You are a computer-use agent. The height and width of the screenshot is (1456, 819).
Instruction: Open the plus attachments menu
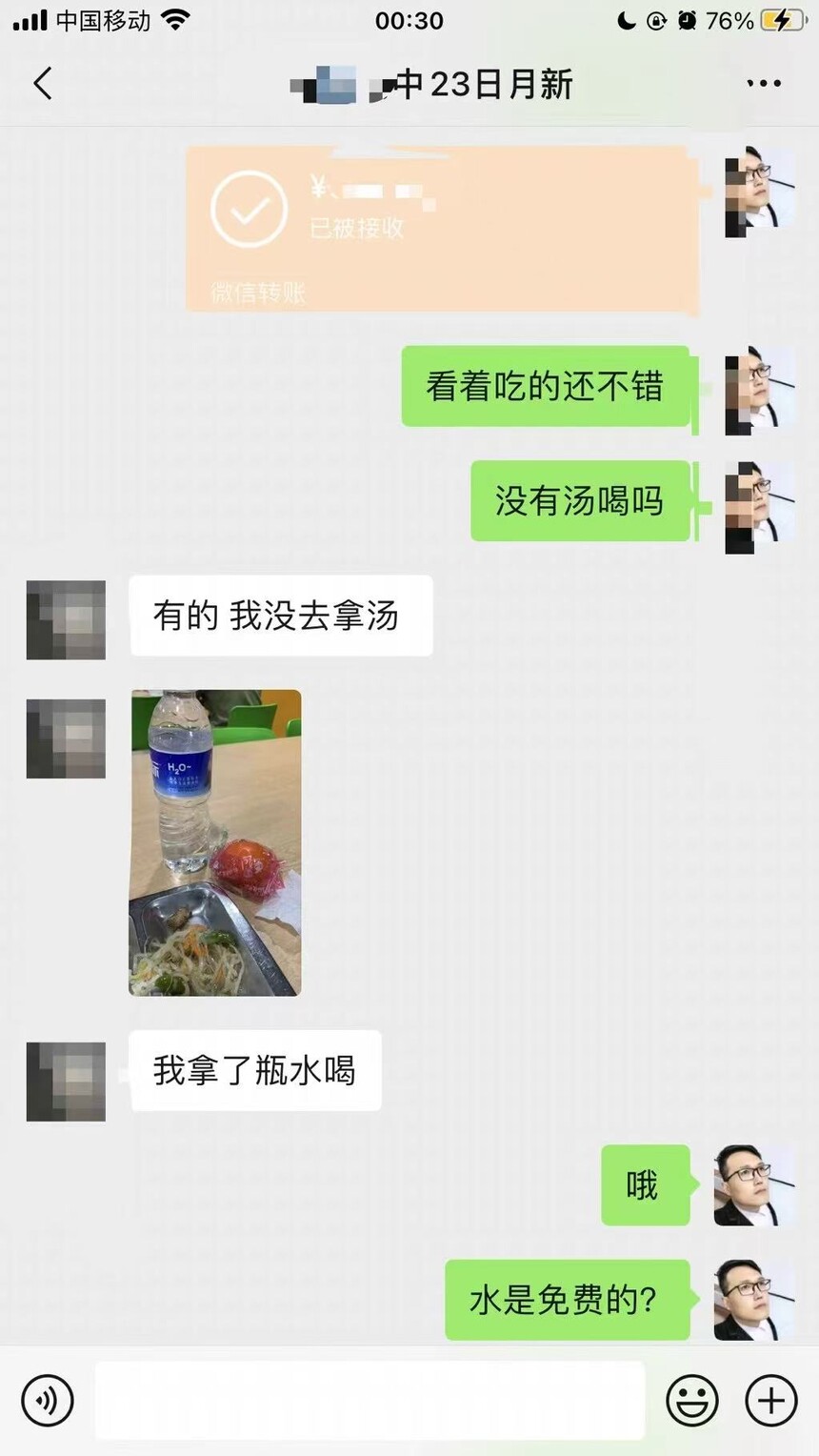pos(770,1400)
